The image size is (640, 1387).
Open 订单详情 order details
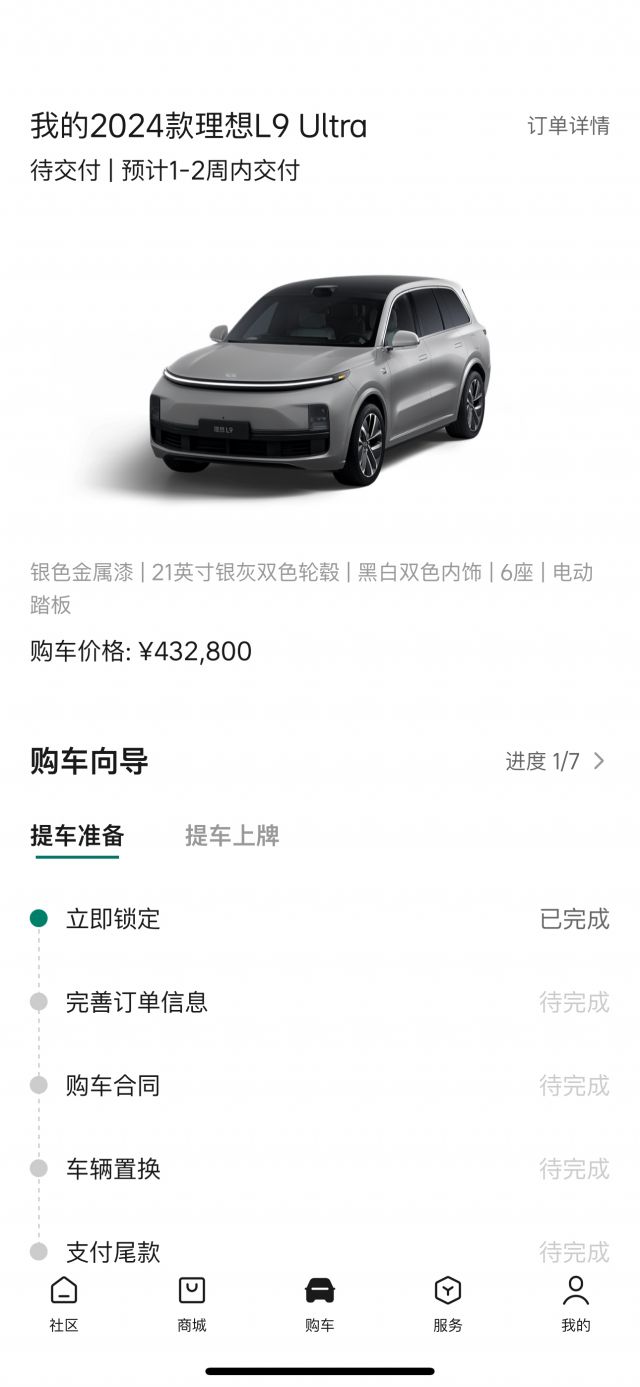coord(568,126)
